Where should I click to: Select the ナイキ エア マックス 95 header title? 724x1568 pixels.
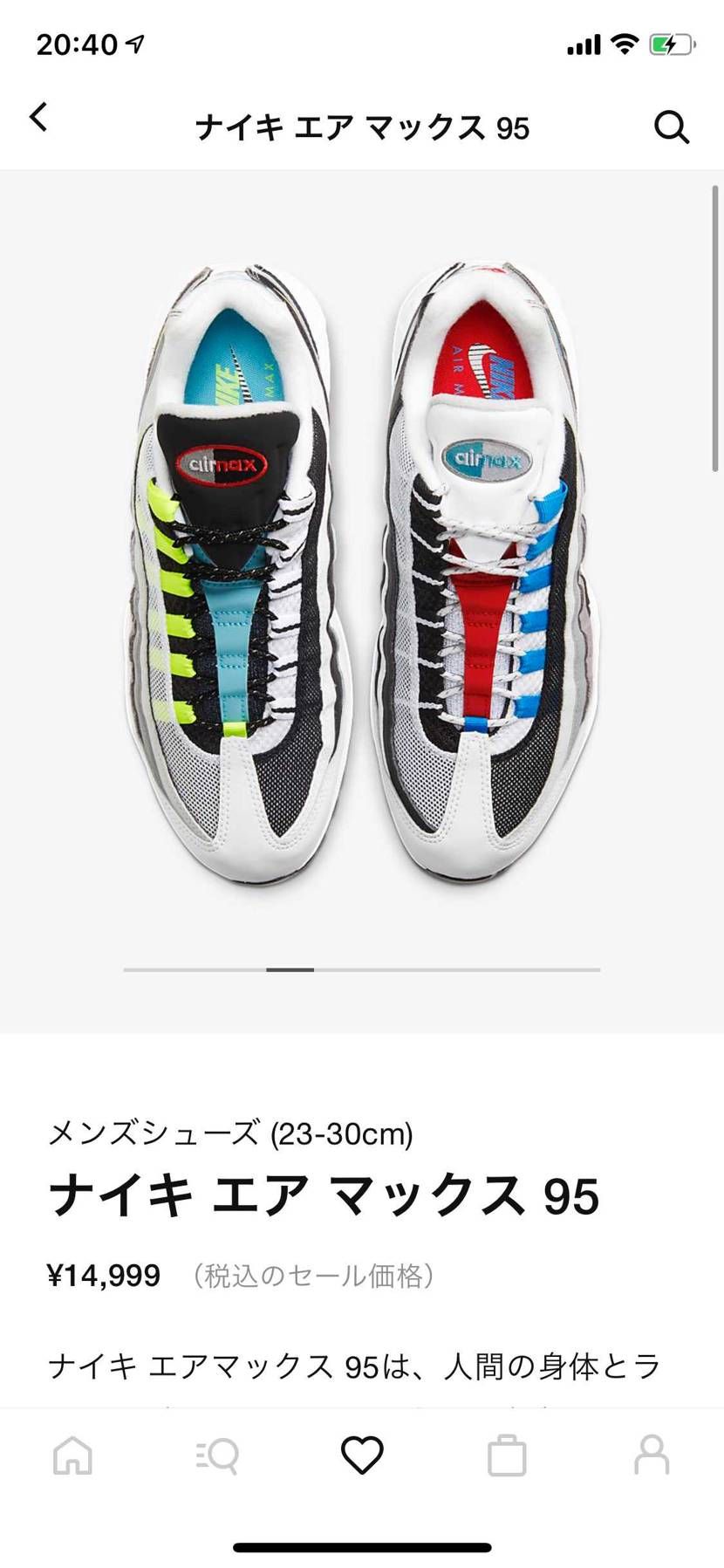click(x=361, y=127)
